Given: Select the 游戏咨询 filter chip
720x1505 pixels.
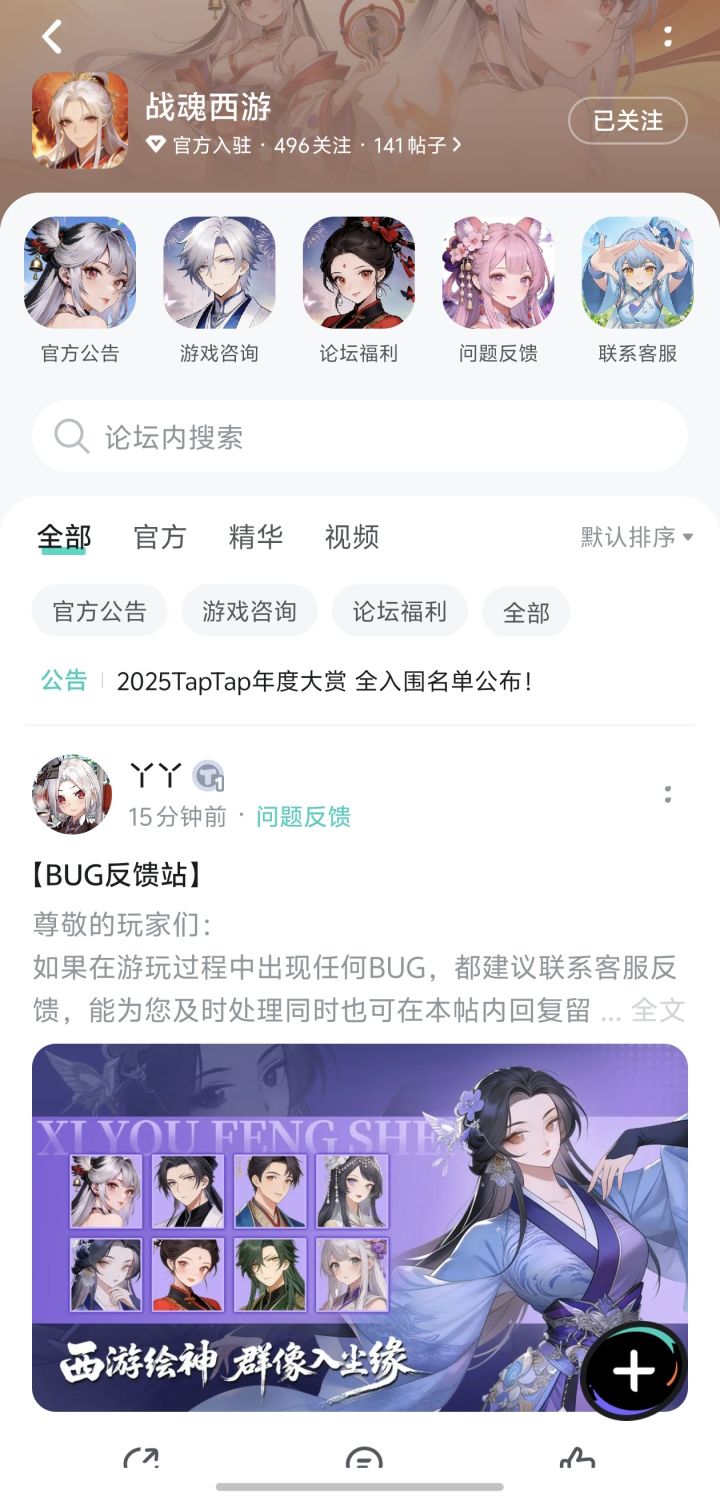Looking at the screenshot, I should tap(250, 611).
